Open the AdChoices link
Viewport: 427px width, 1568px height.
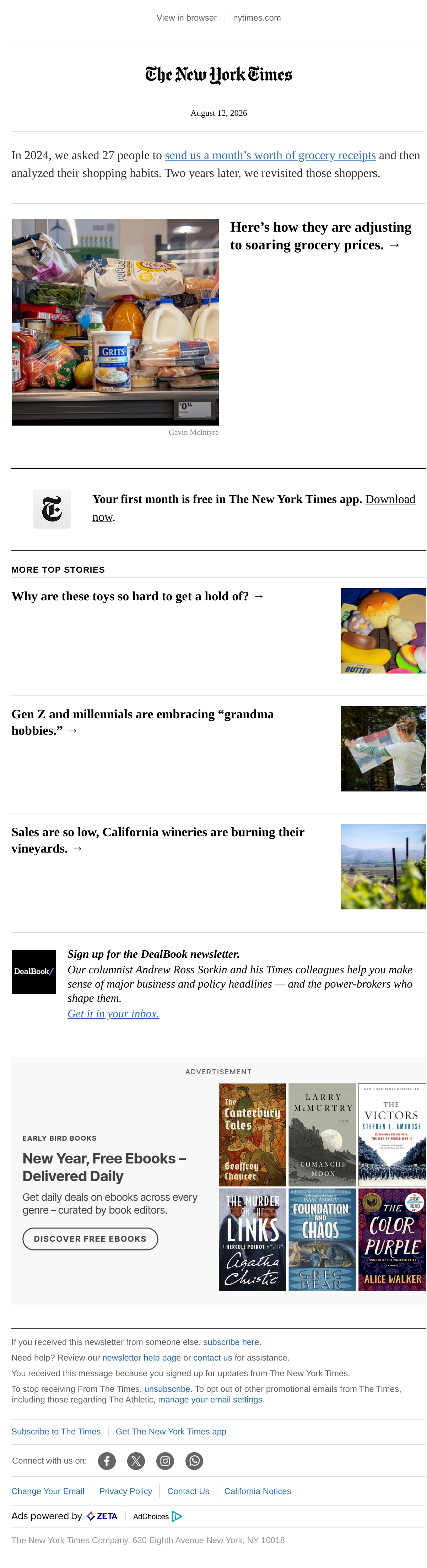pyautogui.click(x=158, y=1516)
